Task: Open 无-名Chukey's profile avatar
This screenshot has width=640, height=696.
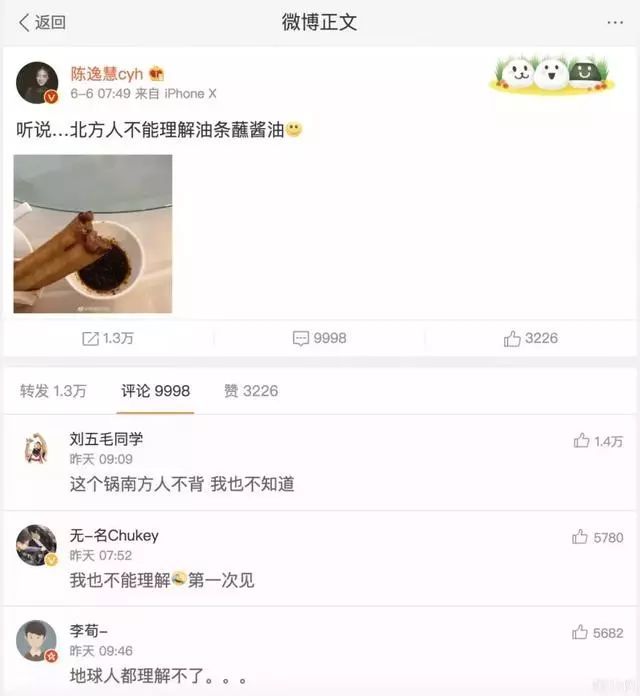Action: point(37,545)
